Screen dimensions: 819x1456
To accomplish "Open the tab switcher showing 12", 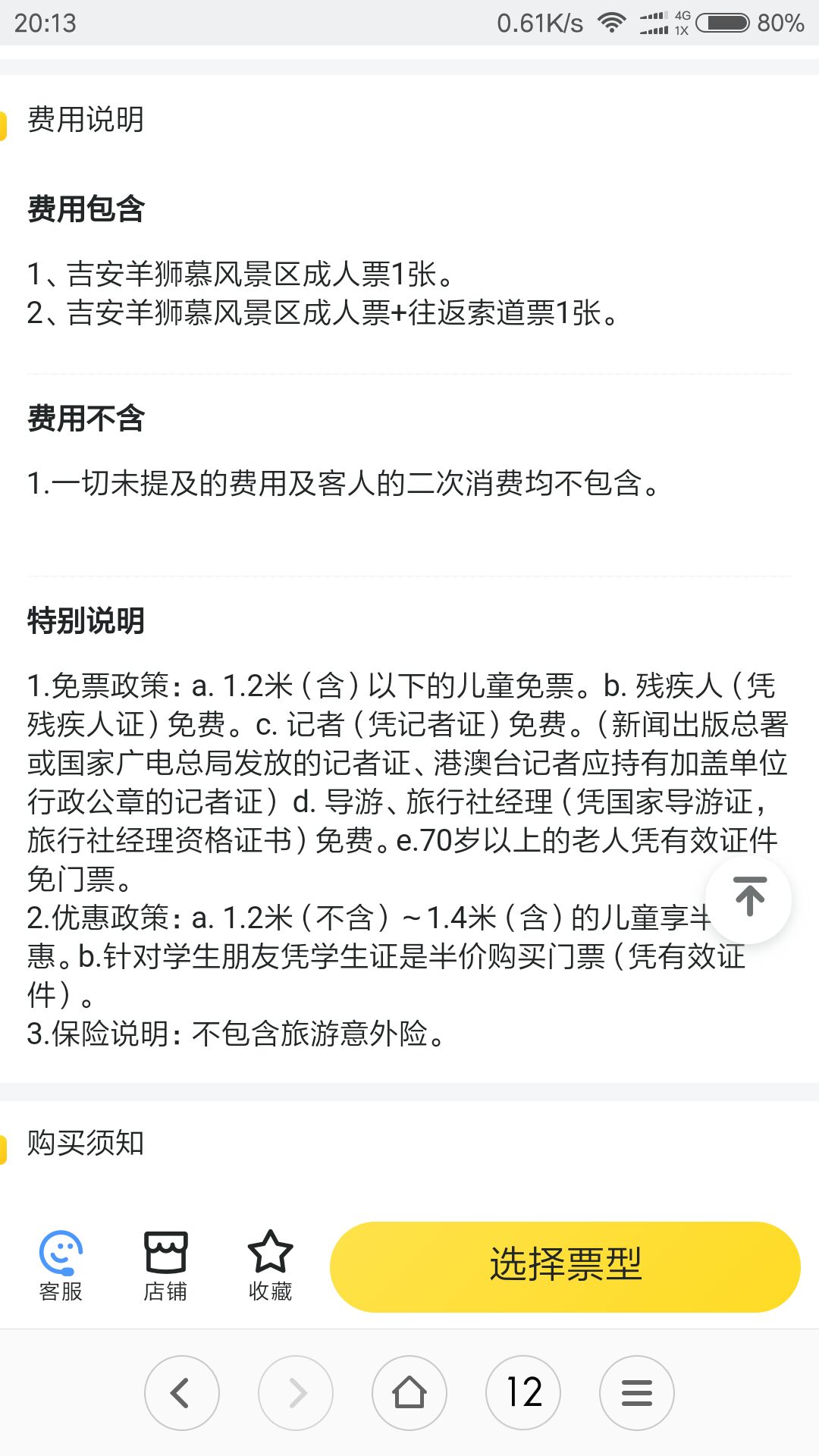I will [x=523, y=1393].
